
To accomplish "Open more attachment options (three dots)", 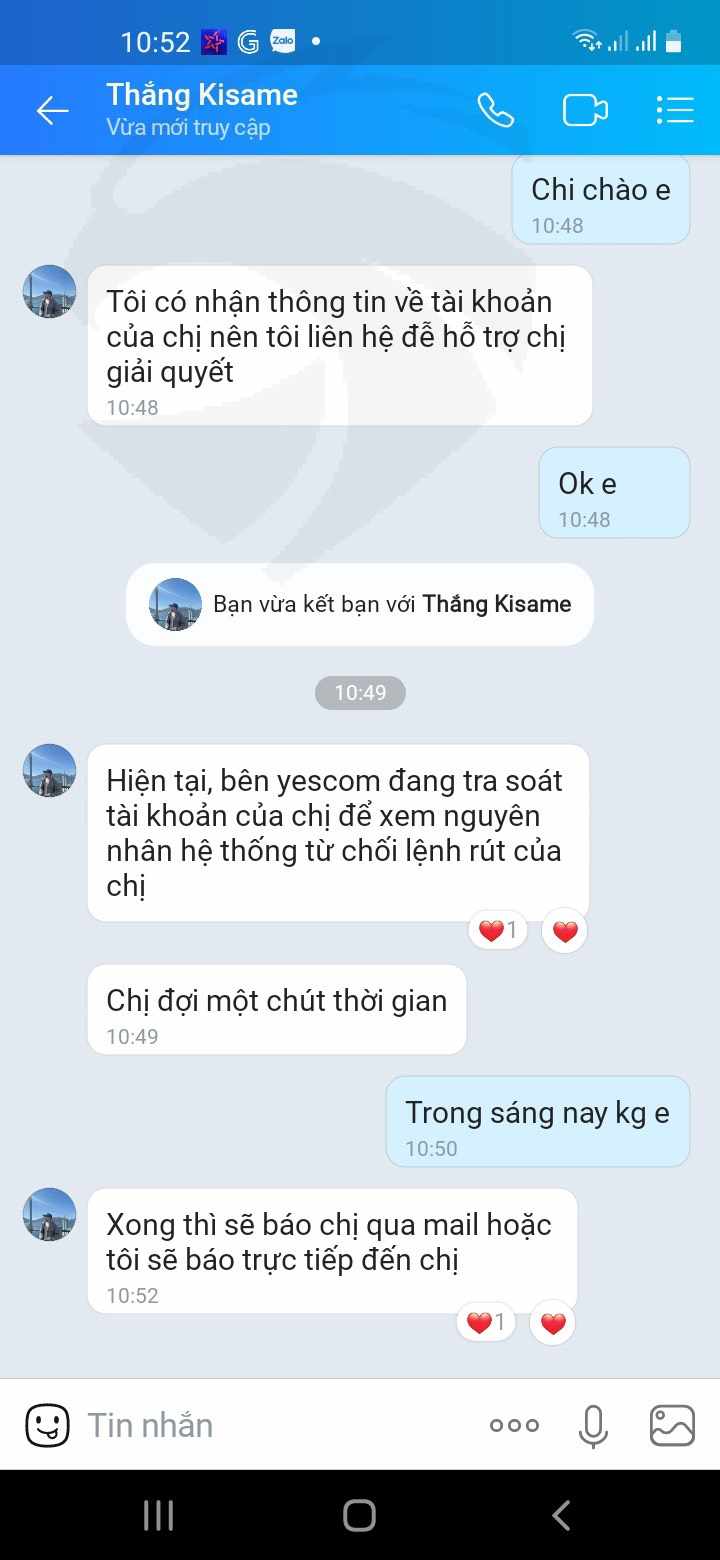I will (514, 1425).
